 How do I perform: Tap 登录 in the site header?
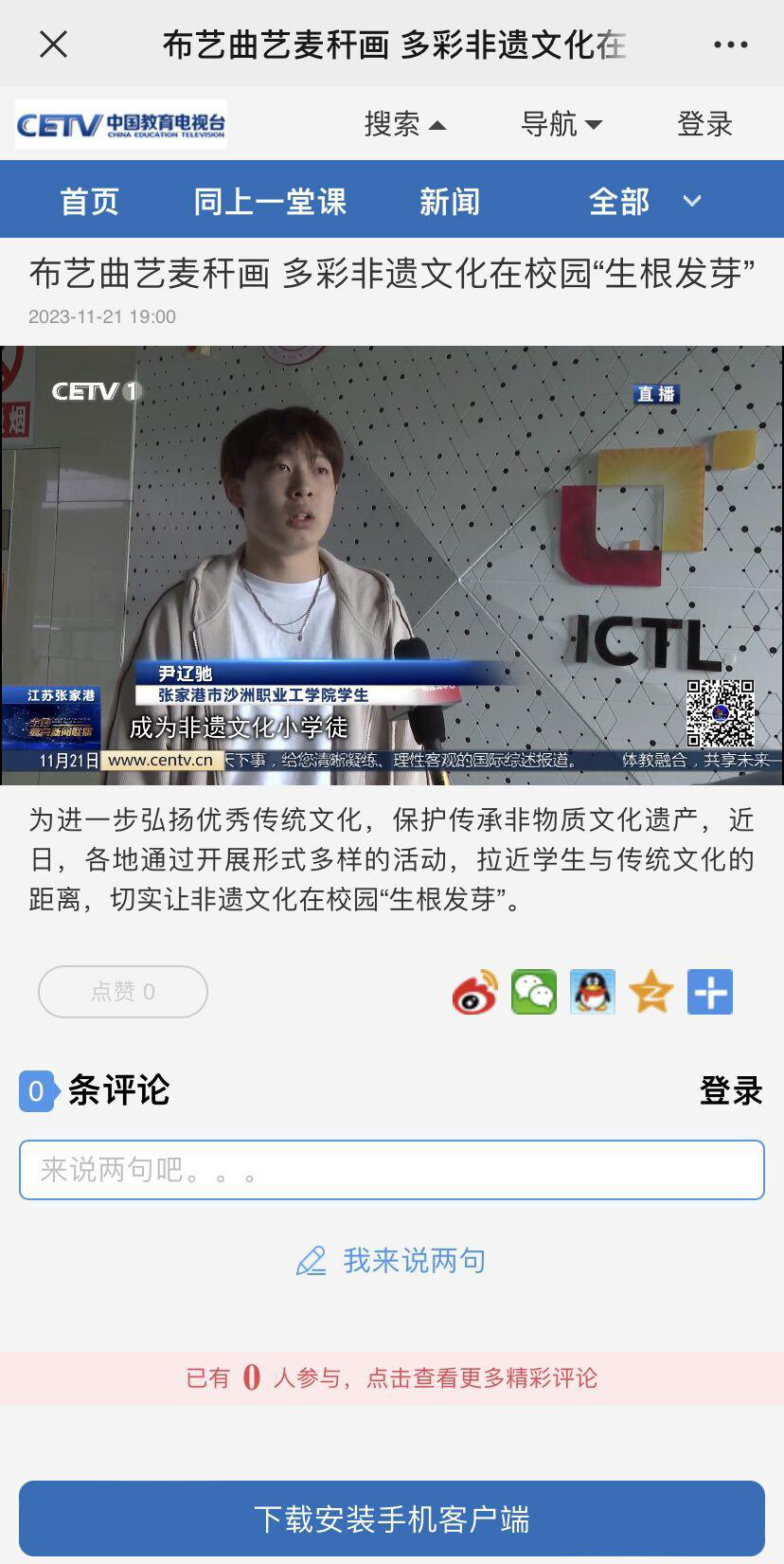[704, 124]
